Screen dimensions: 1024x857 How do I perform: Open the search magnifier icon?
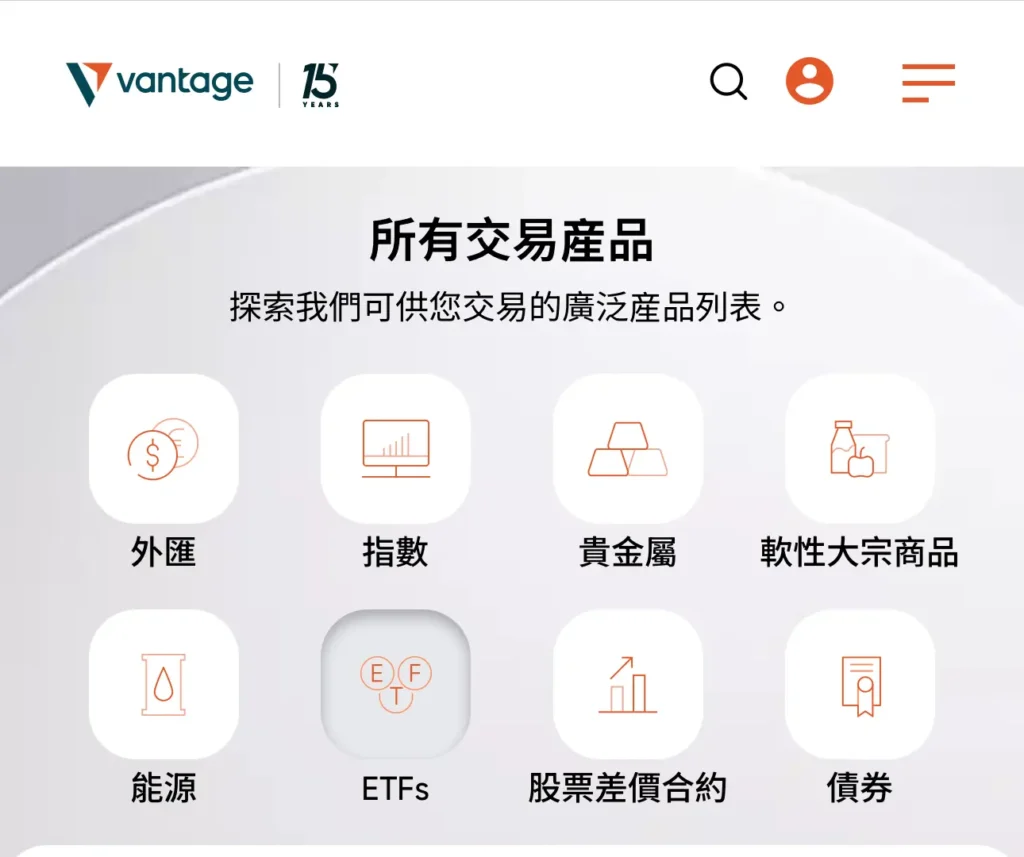pos(728,82)
